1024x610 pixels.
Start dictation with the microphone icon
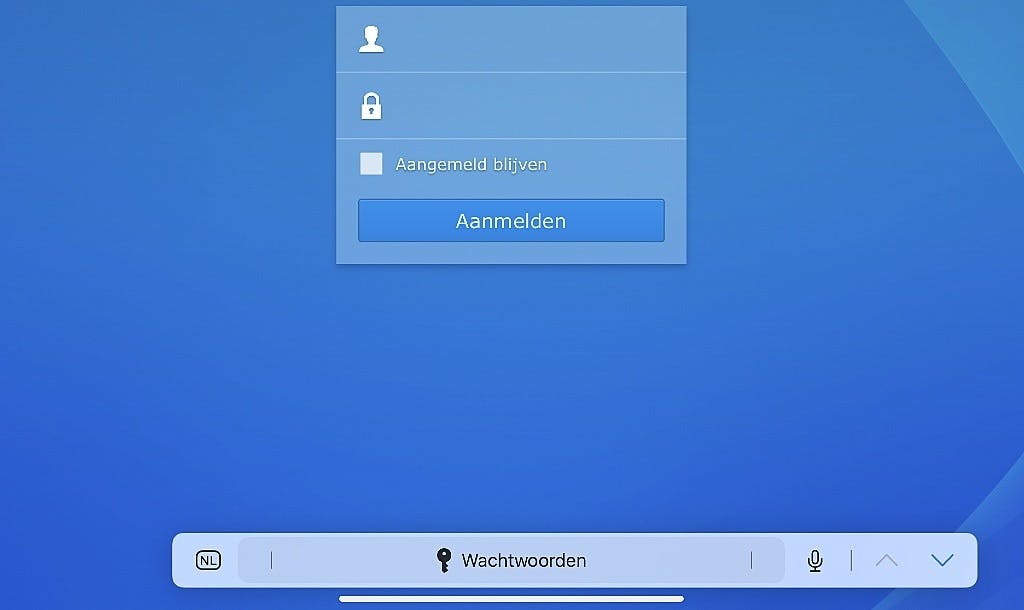pos(815,560)
